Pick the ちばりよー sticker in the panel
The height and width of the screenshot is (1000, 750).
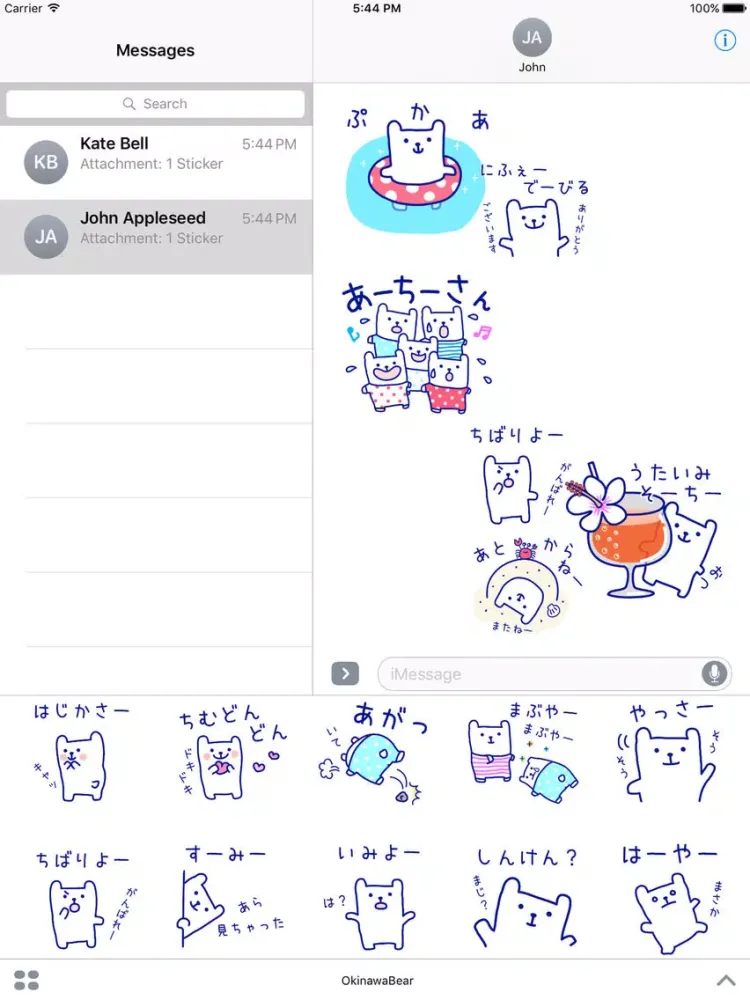82,900
